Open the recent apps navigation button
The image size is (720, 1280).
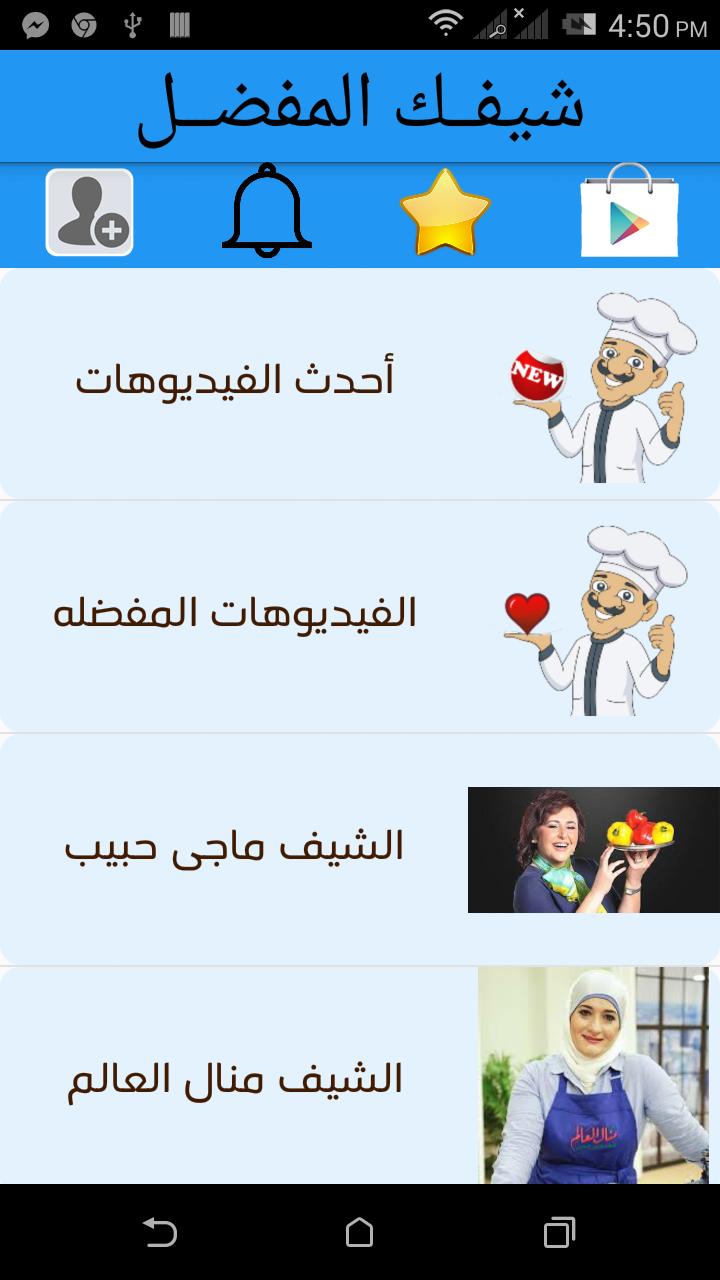[x=560, y=1233]
